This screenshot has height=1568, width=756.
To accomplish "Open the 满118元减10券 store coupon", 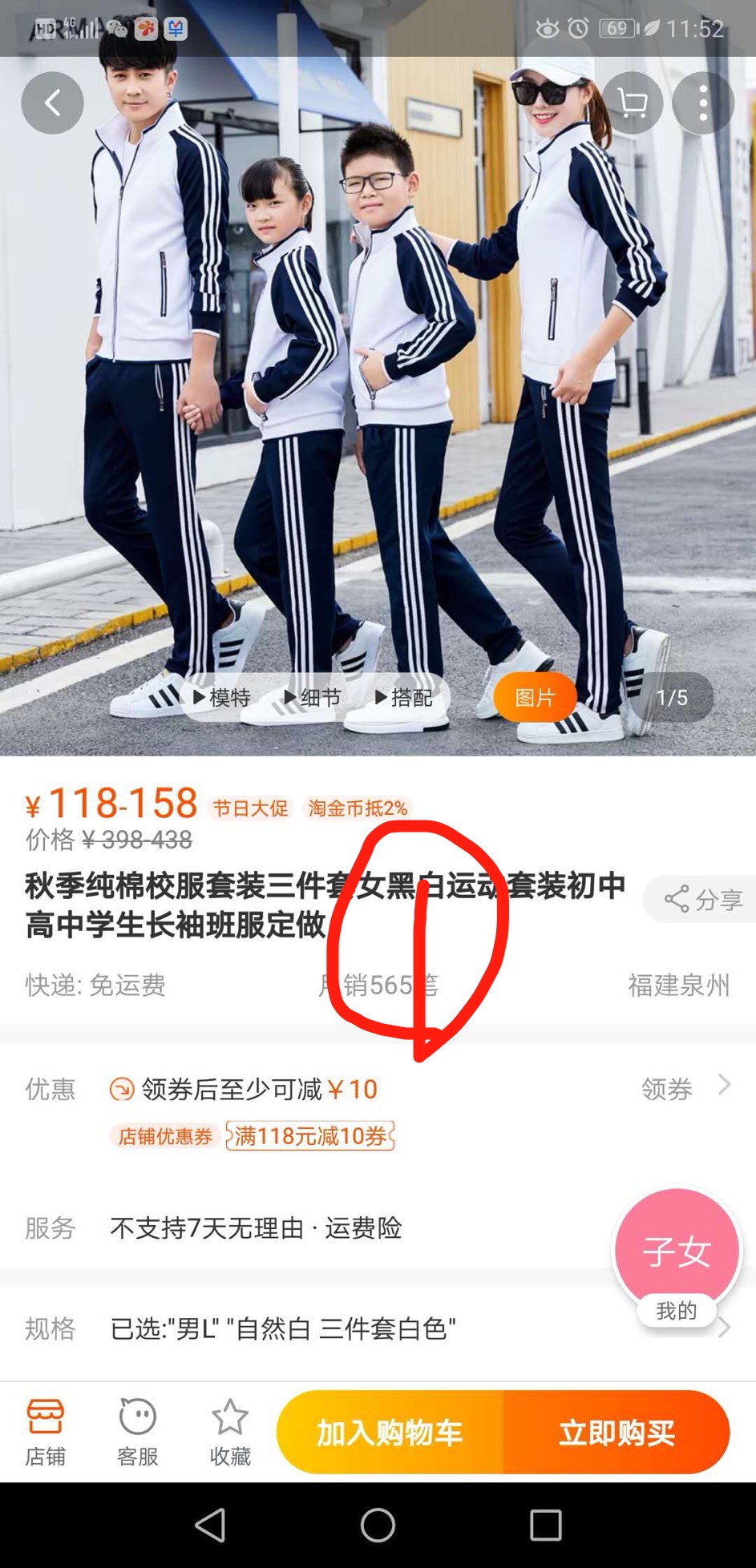I will (x=310, y=1135).
